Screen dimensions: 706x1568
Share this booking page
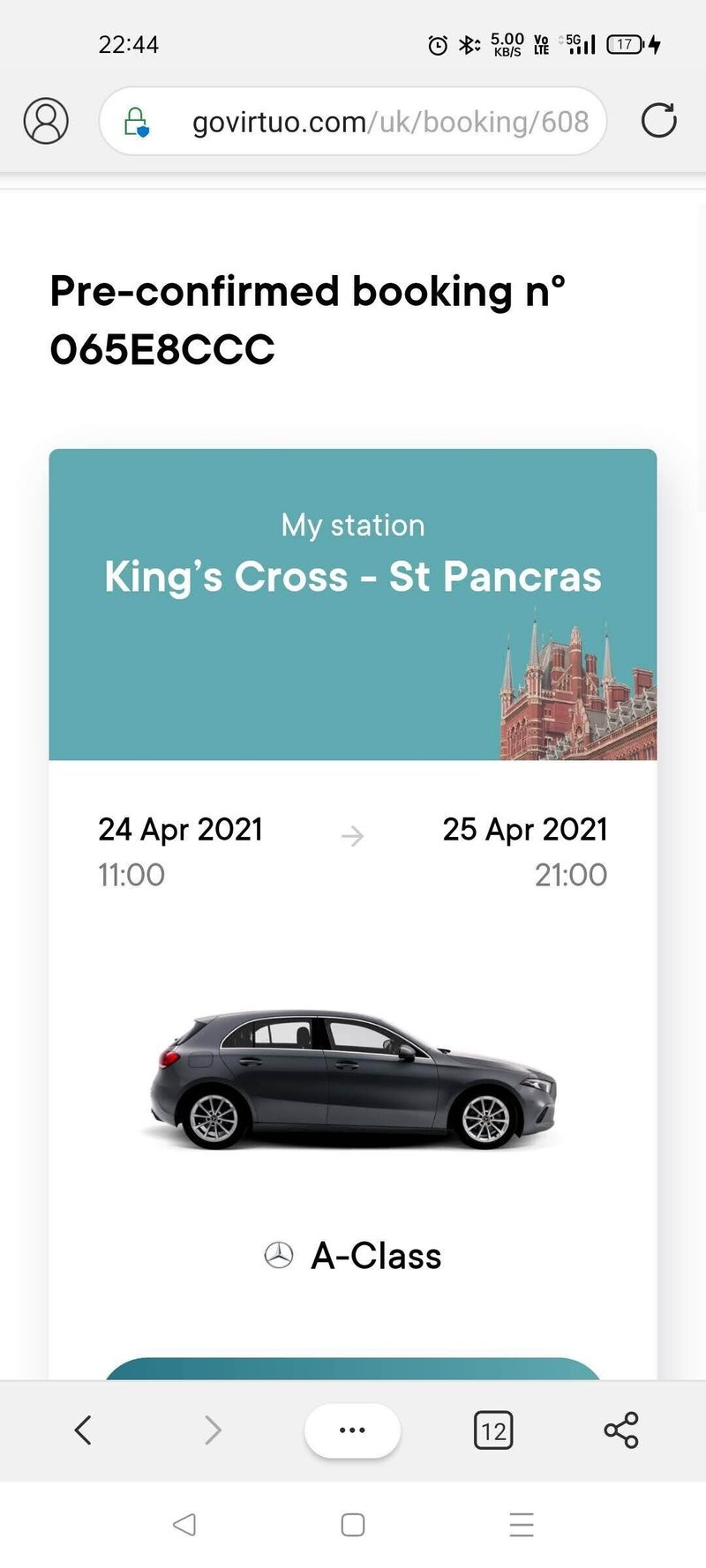coord(621,1430)
